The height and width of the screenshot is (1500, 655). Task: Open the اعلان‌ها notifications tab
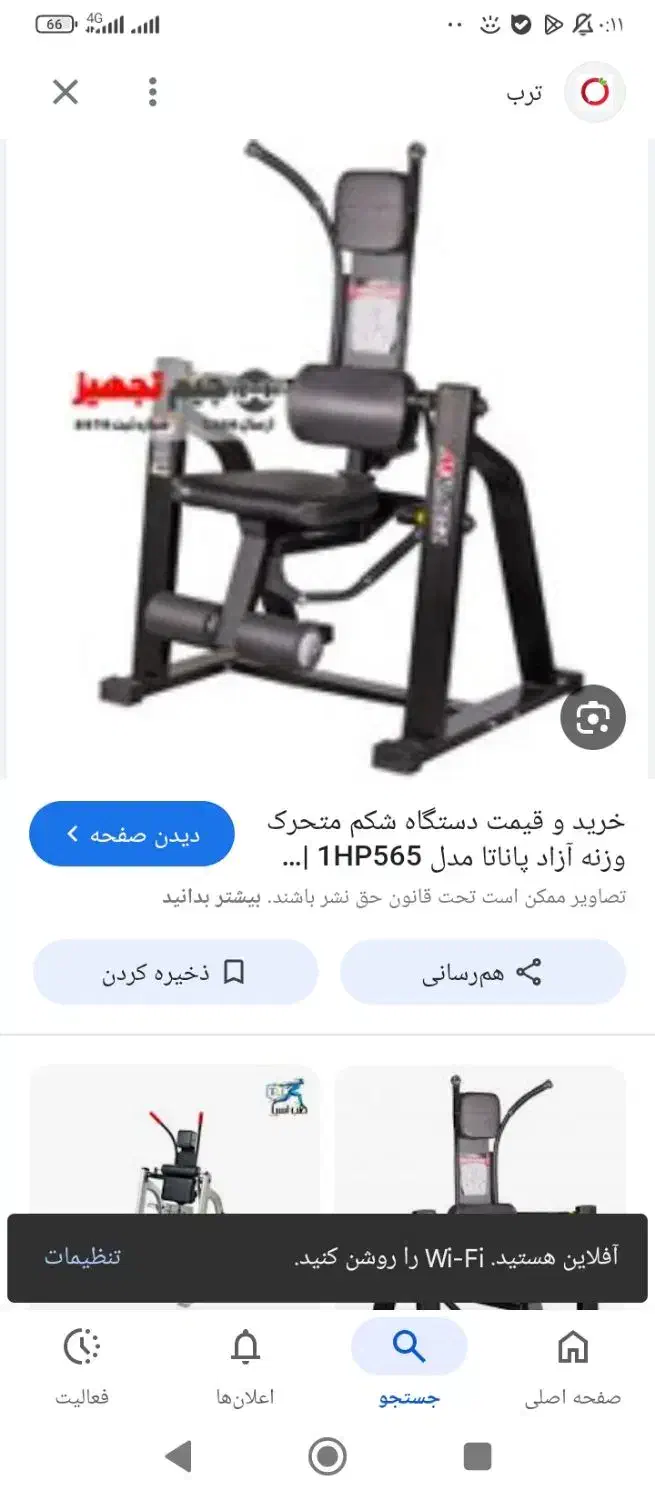[245, 1365]
